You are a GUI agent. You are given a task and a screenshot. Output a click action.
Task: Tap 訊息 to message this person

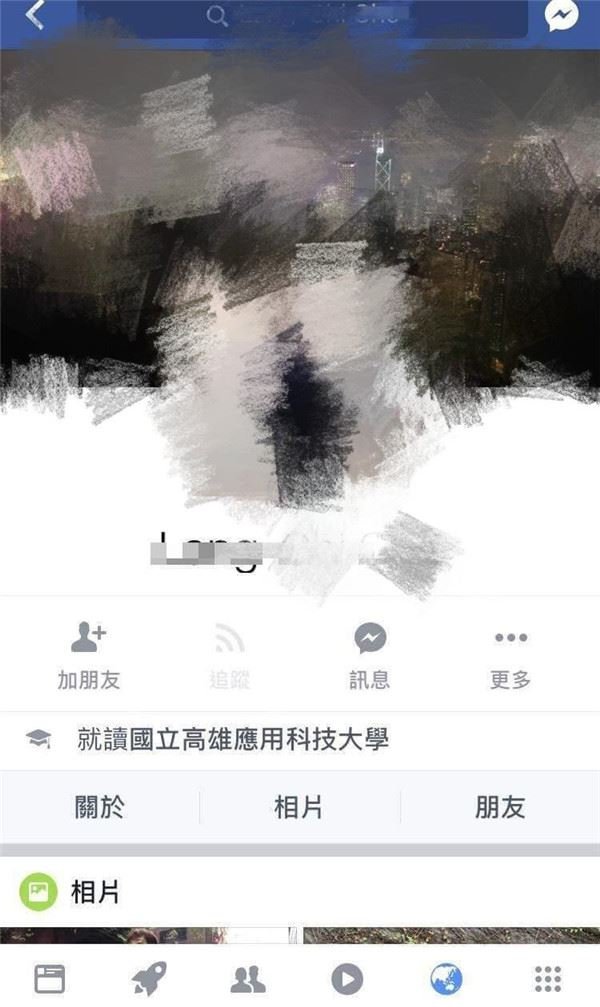pos(370,656)
